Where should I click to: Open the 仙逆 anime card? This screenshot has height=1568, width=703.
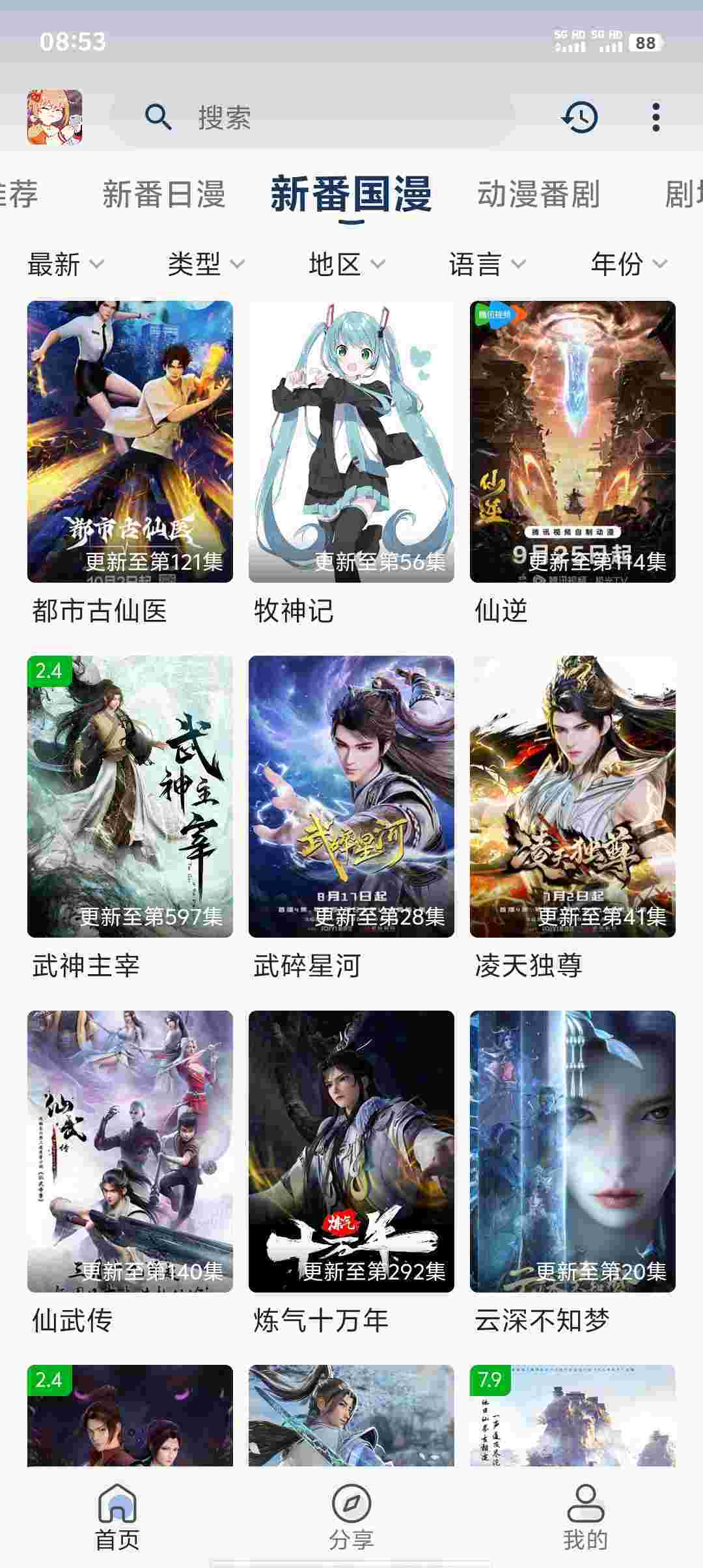point(573,441)
